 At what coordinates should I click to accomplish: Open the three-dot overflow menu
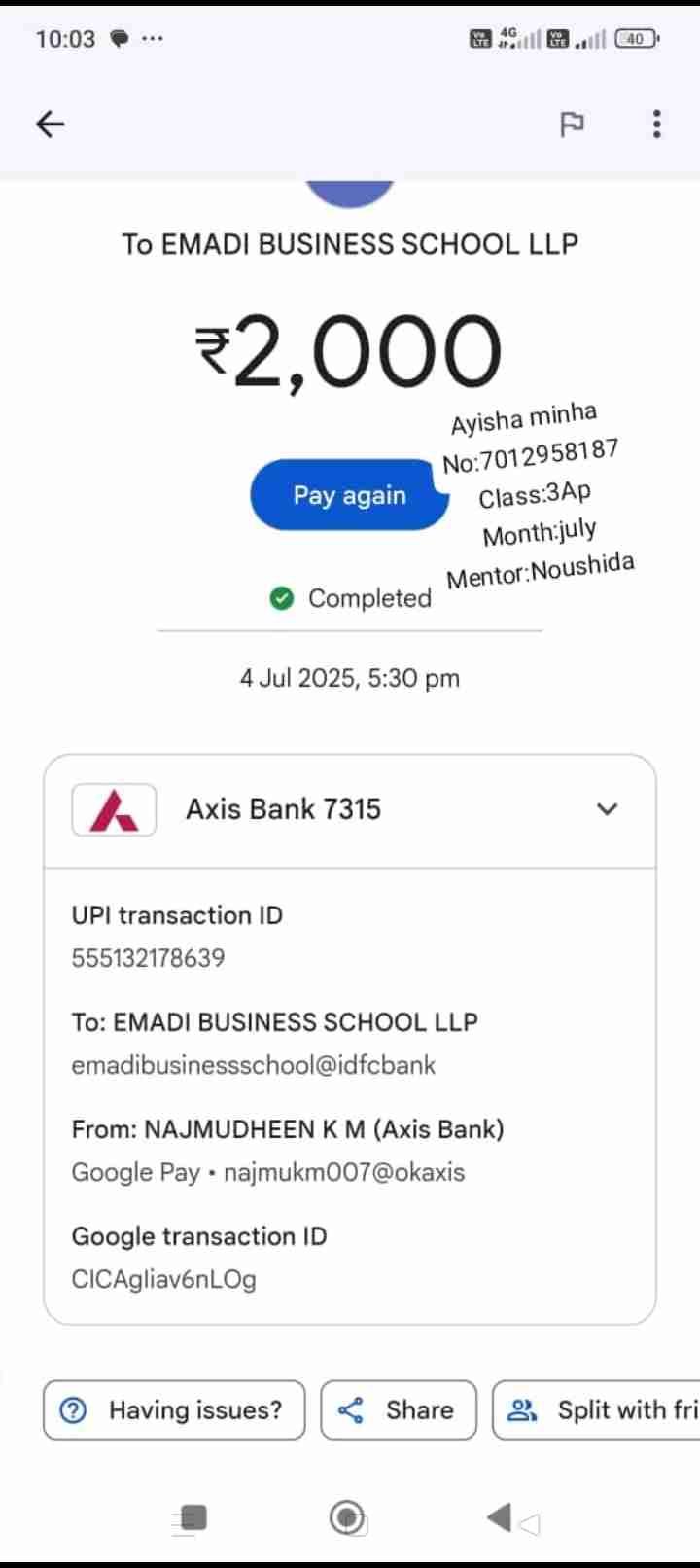click(x=657, y=124)
